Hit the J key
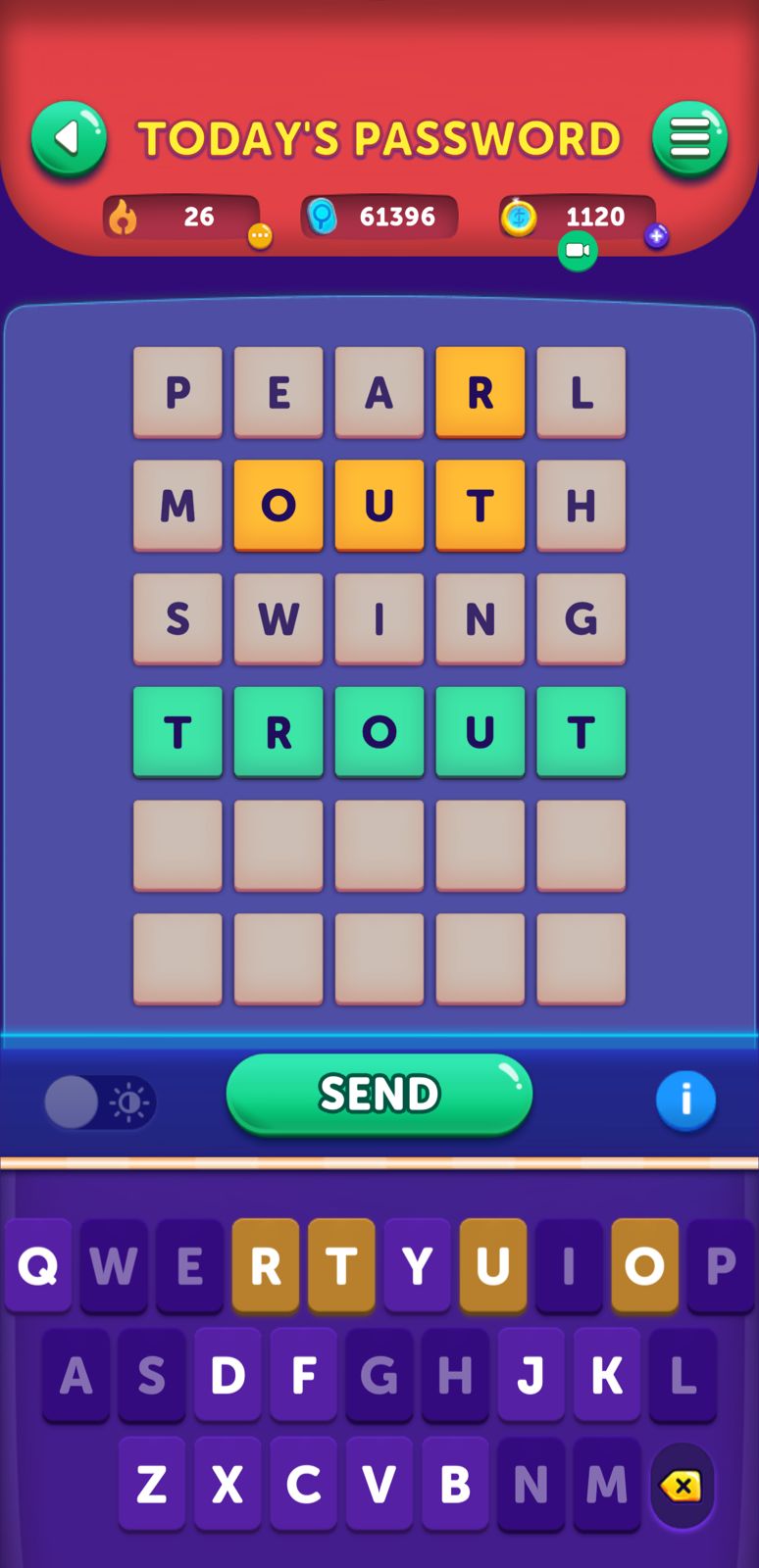 (531, 1375)
